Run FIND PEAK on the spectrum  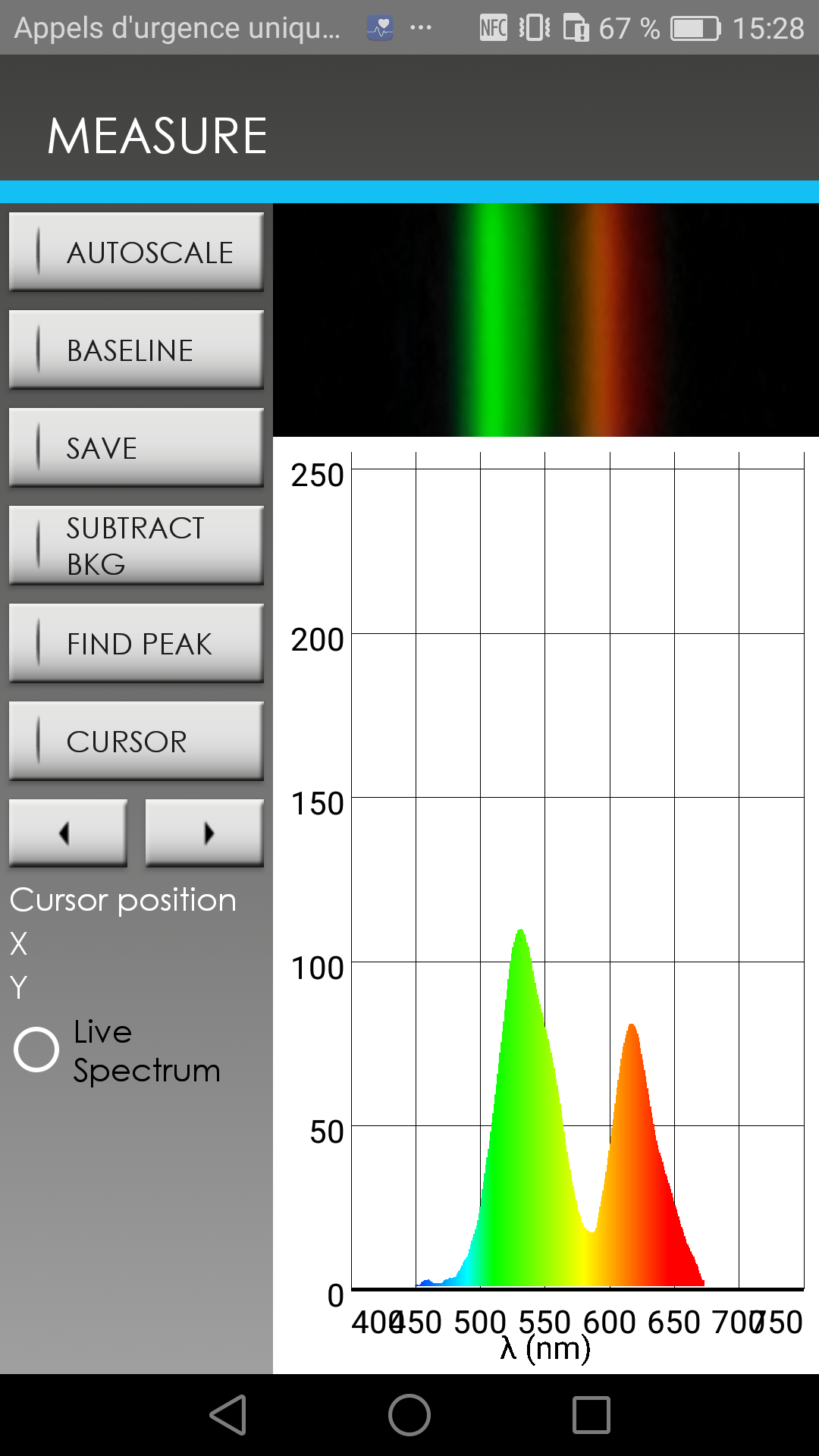(136, 643)
